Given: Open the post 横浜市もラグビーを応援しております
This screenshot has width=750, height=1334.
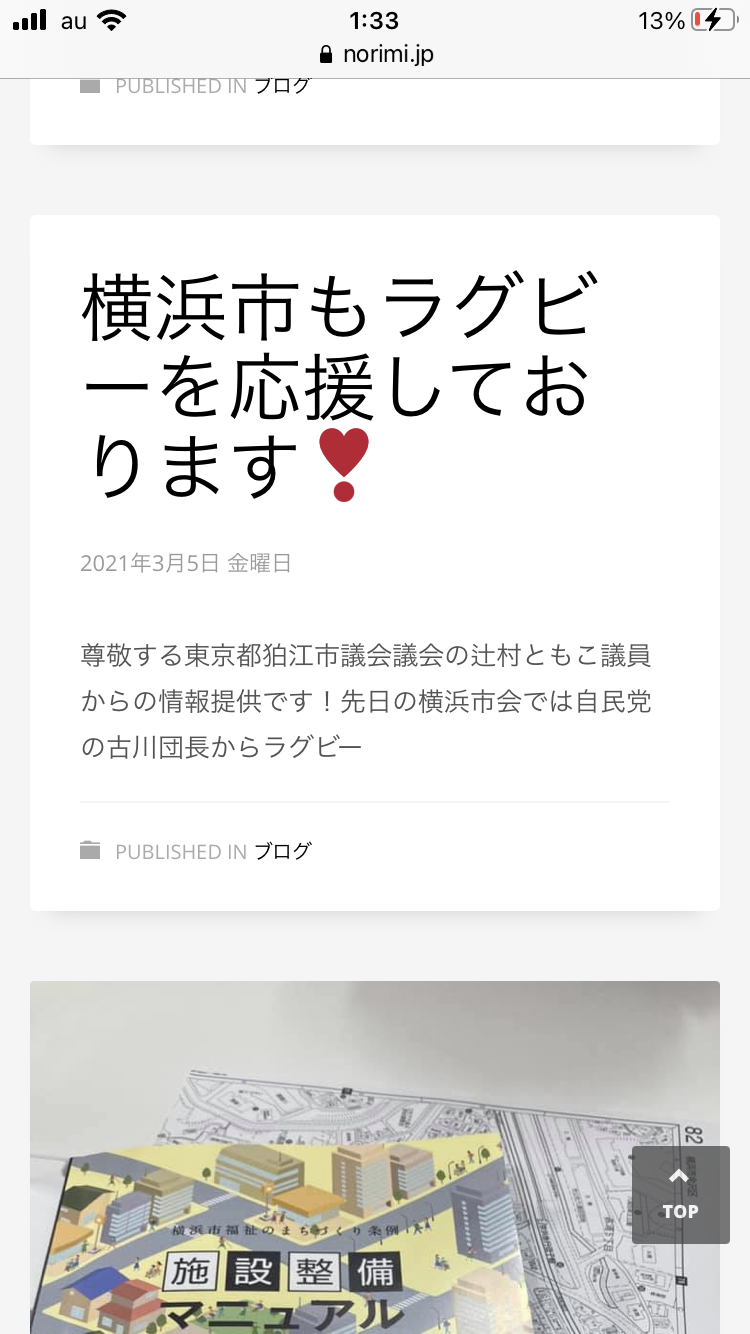Looking at the screenshot, I should pyautogui.click(x=340, y=388).
